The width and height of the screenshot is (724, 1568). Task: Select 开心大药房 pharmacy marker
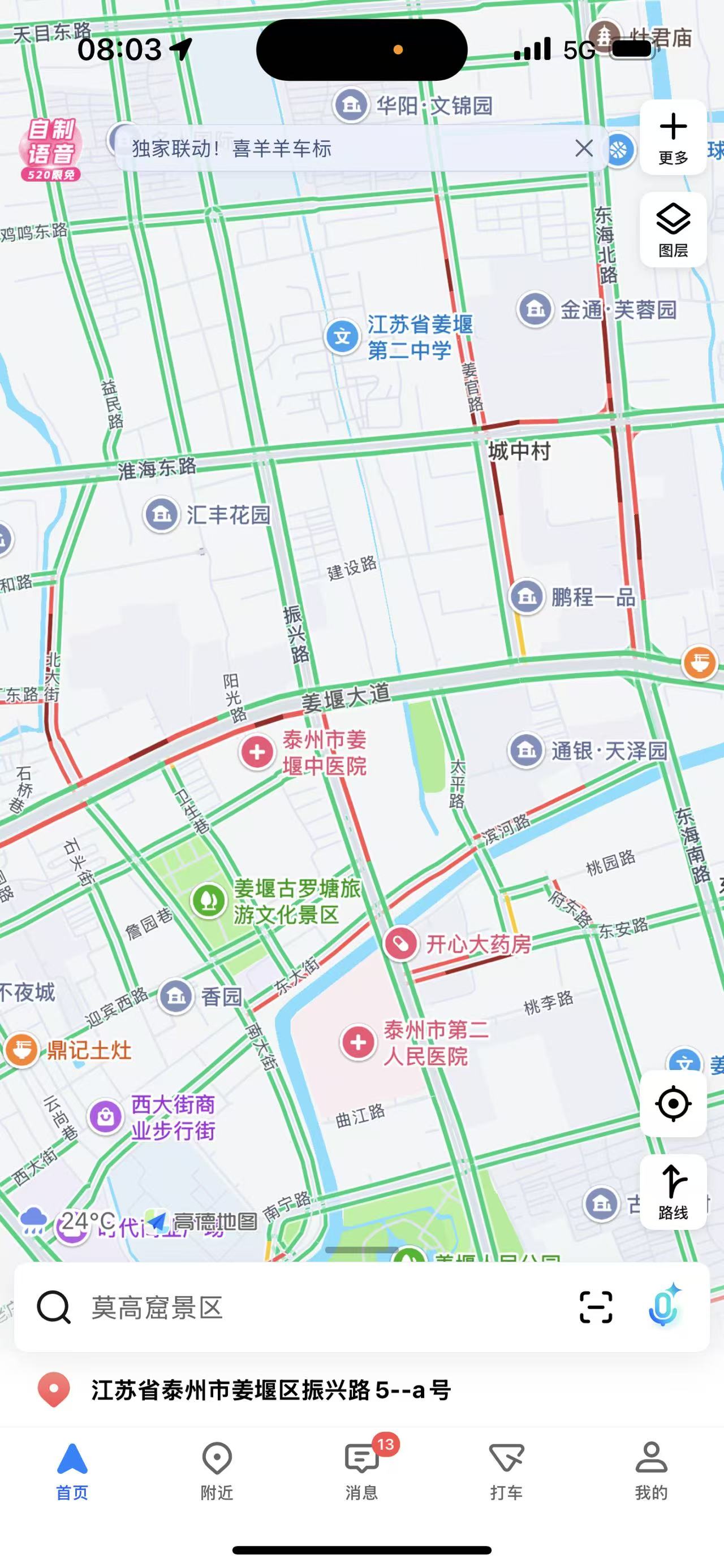point(400,944)
